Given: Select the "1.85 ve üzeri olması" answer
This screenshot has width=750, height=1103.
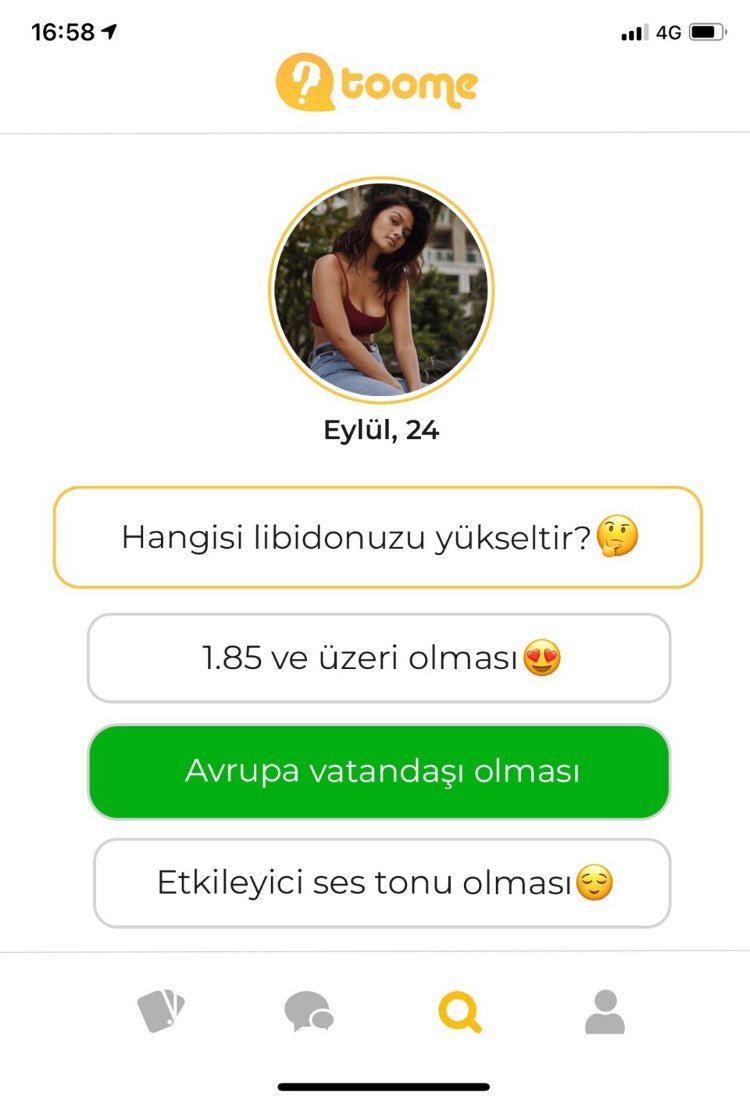Looking at the screenshot, I should pos(378,658).
